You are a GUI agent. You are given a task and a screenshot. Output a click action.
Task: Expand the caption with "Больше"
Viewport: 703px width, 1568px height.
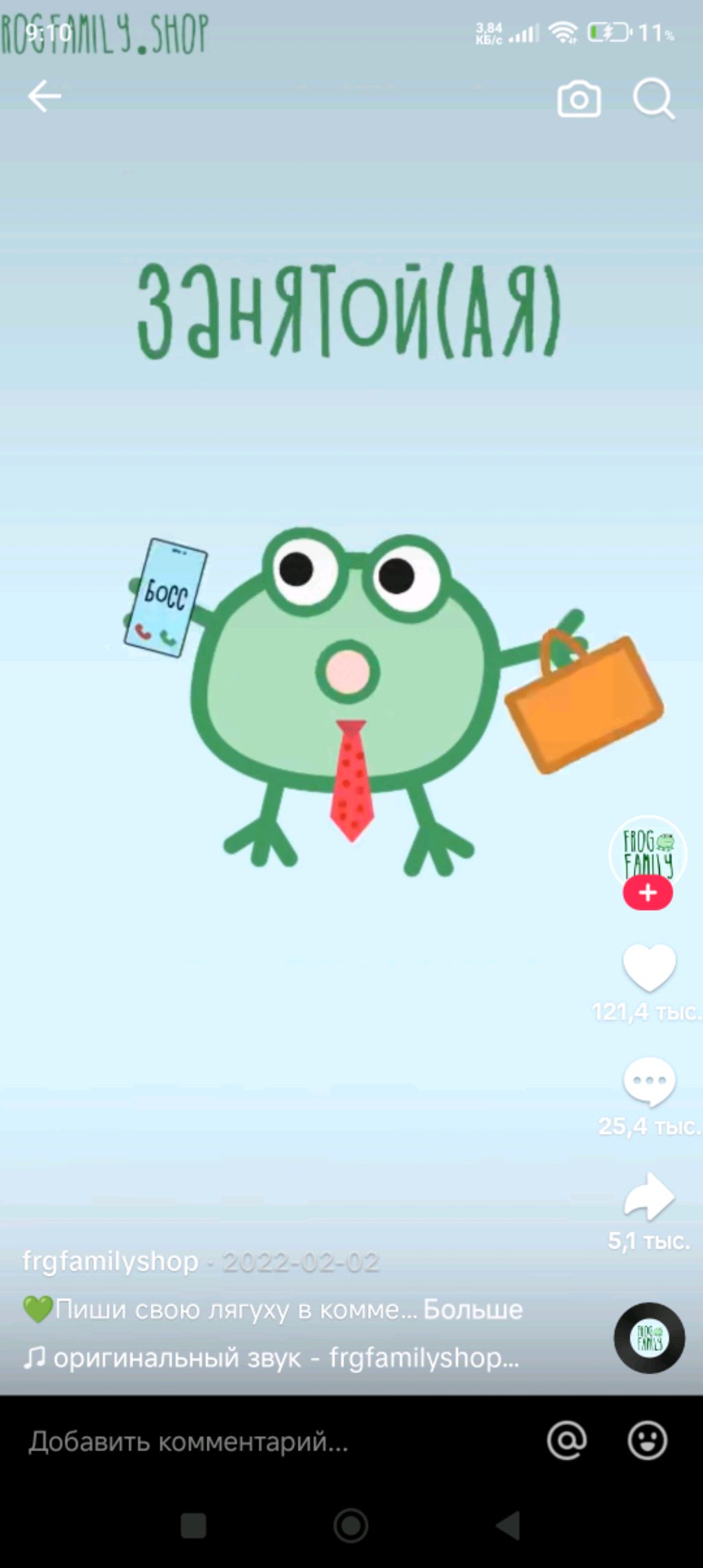point(473,1309)
